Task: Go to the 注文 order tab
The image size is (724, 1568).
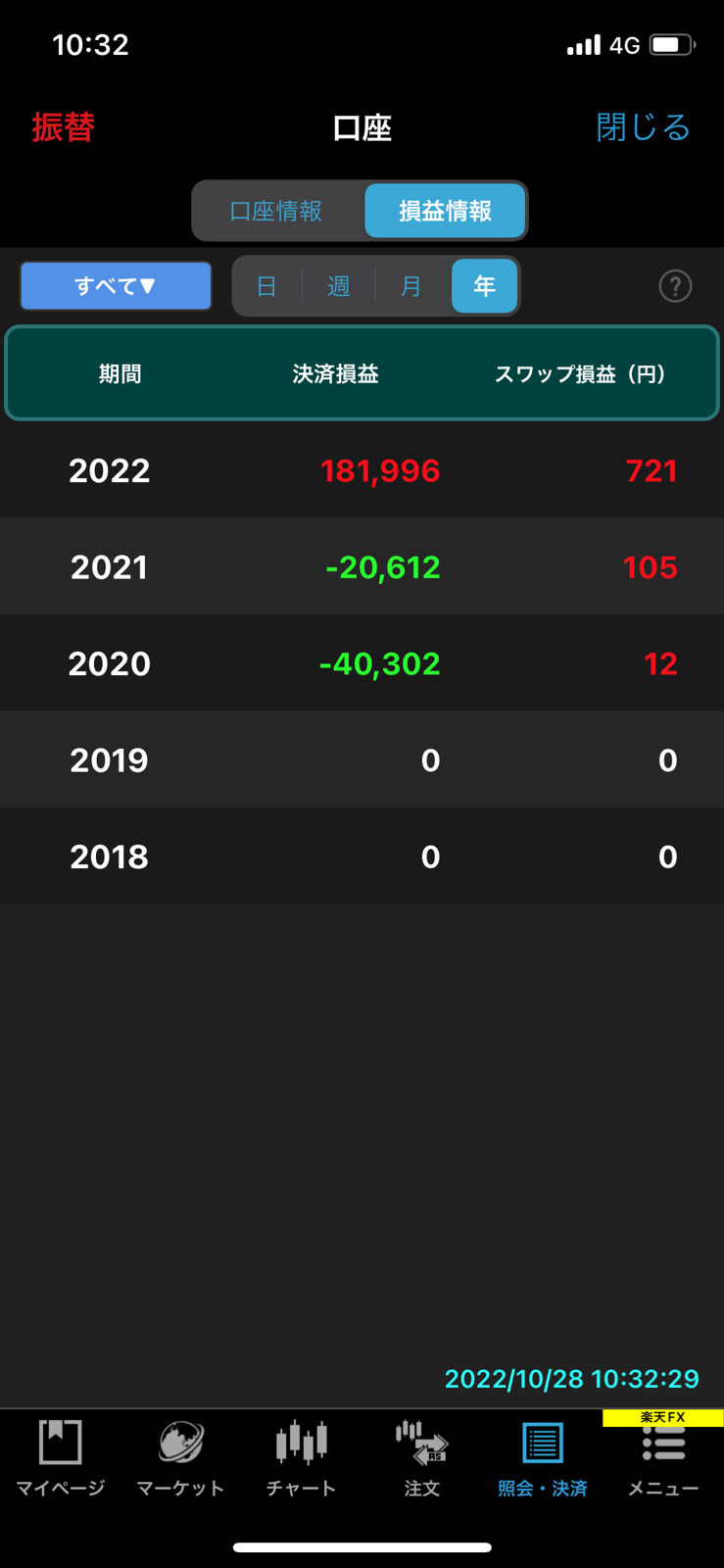Action: click(x=422, y=1458)
